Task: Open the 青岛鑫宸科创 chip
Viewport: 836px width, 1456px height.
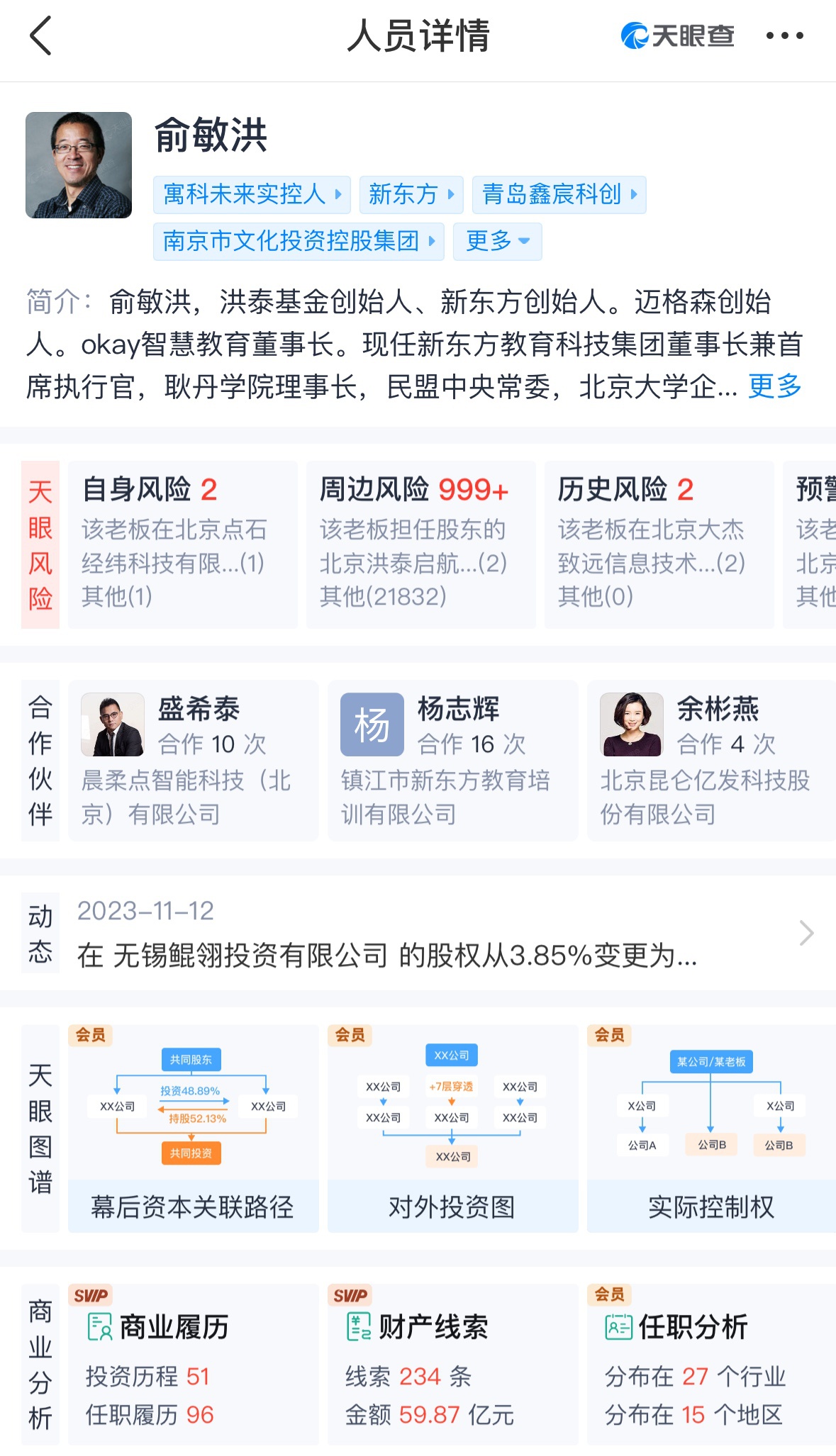Action: (559, 194)
